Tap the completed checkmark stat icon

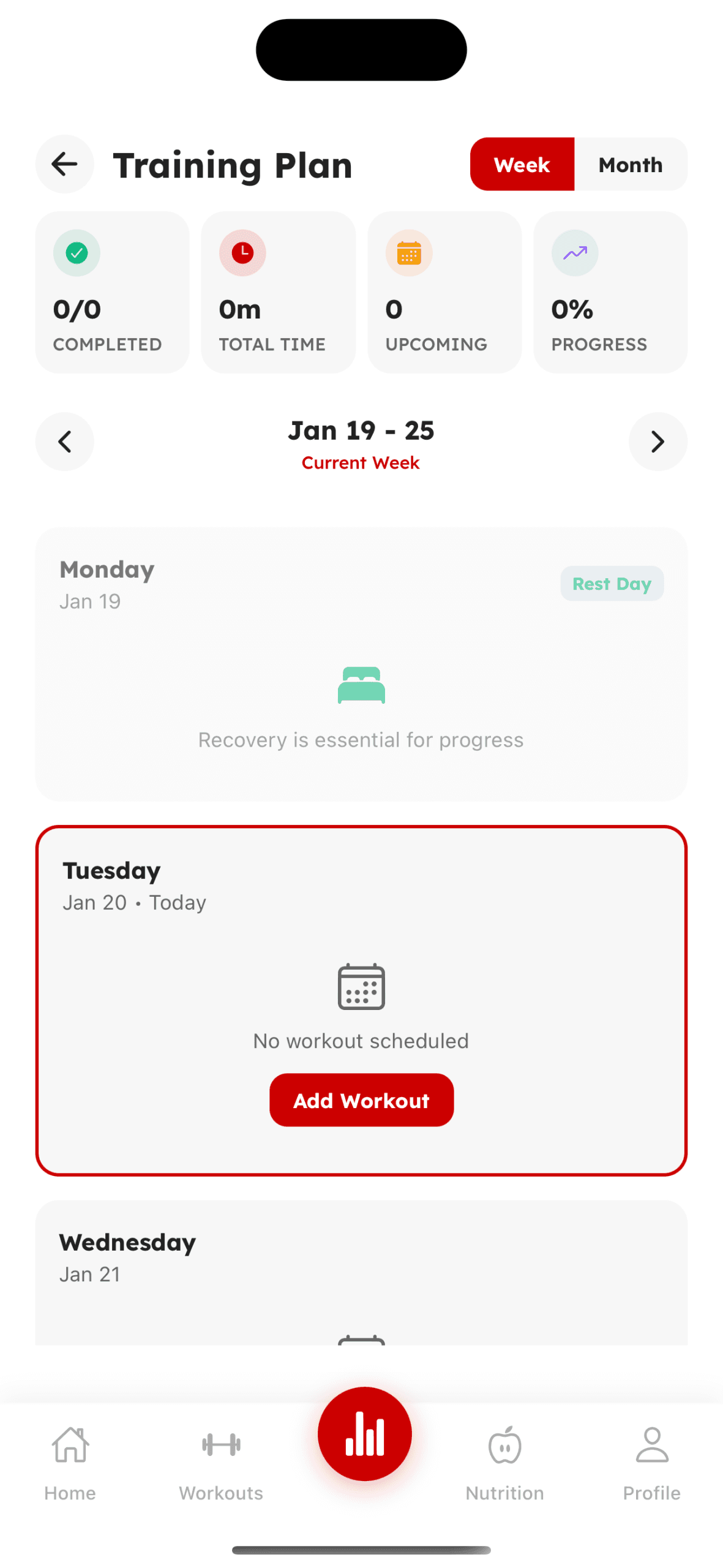coord(77,252)
